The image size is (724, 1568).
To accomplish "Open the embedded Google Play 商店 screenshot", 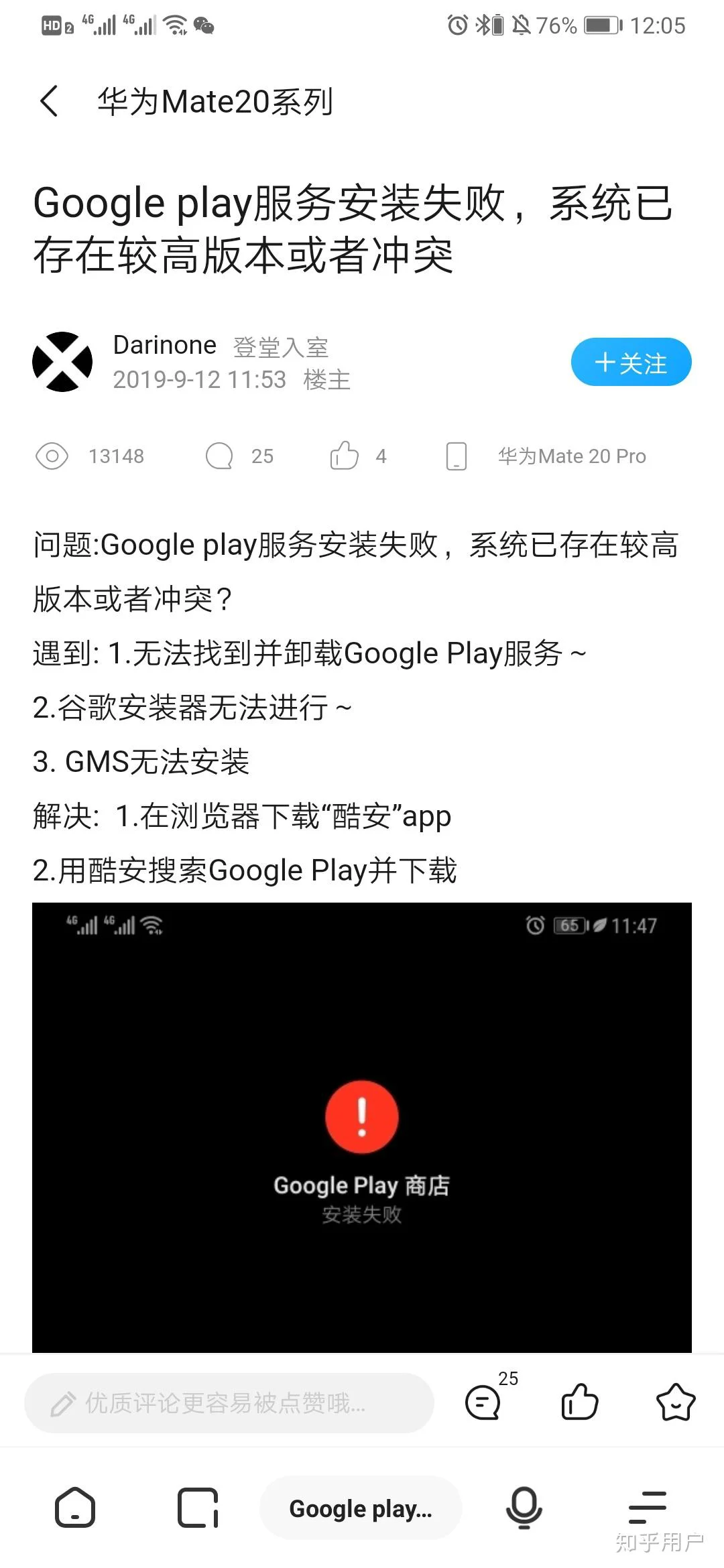I will [361, 1127].
